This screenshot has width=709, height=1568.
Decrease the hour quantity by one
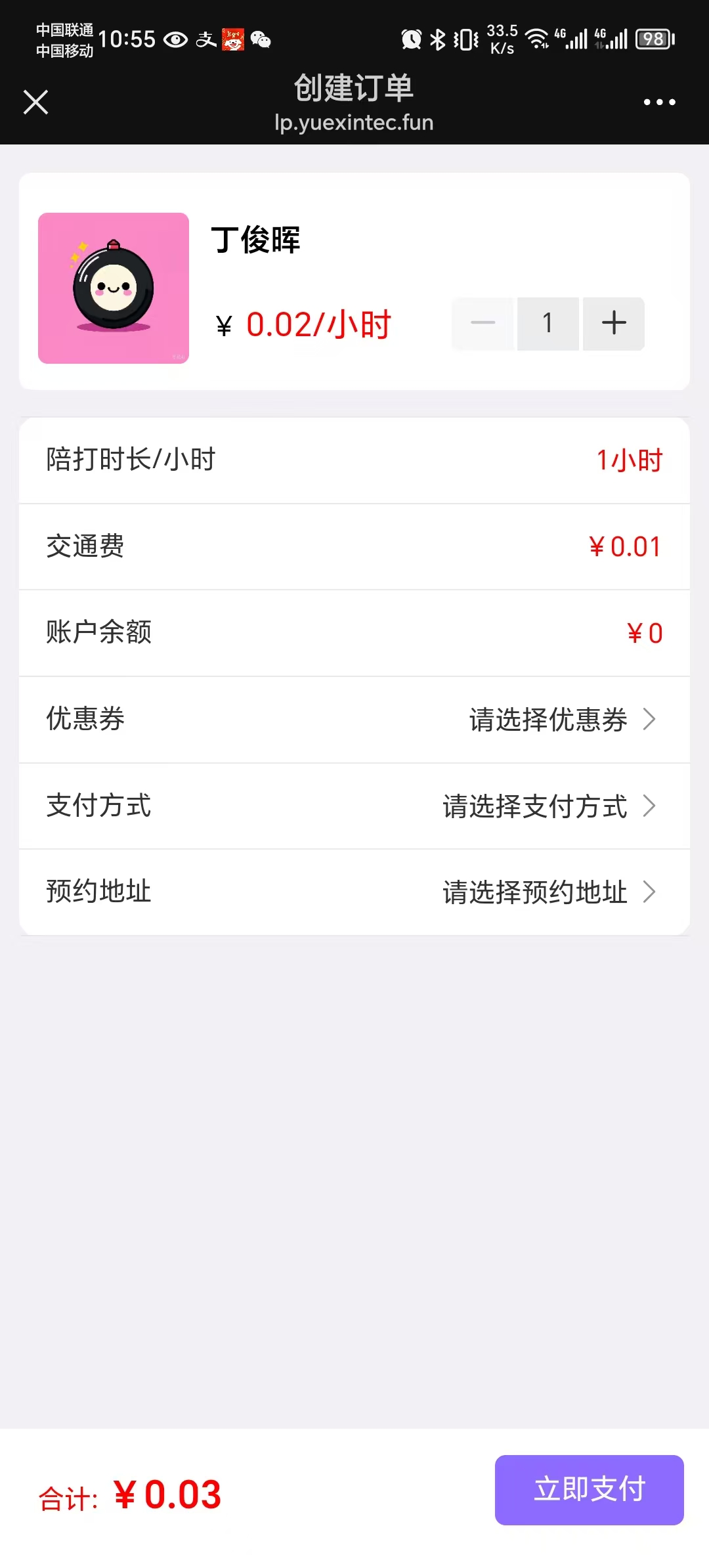coord(483,323)
